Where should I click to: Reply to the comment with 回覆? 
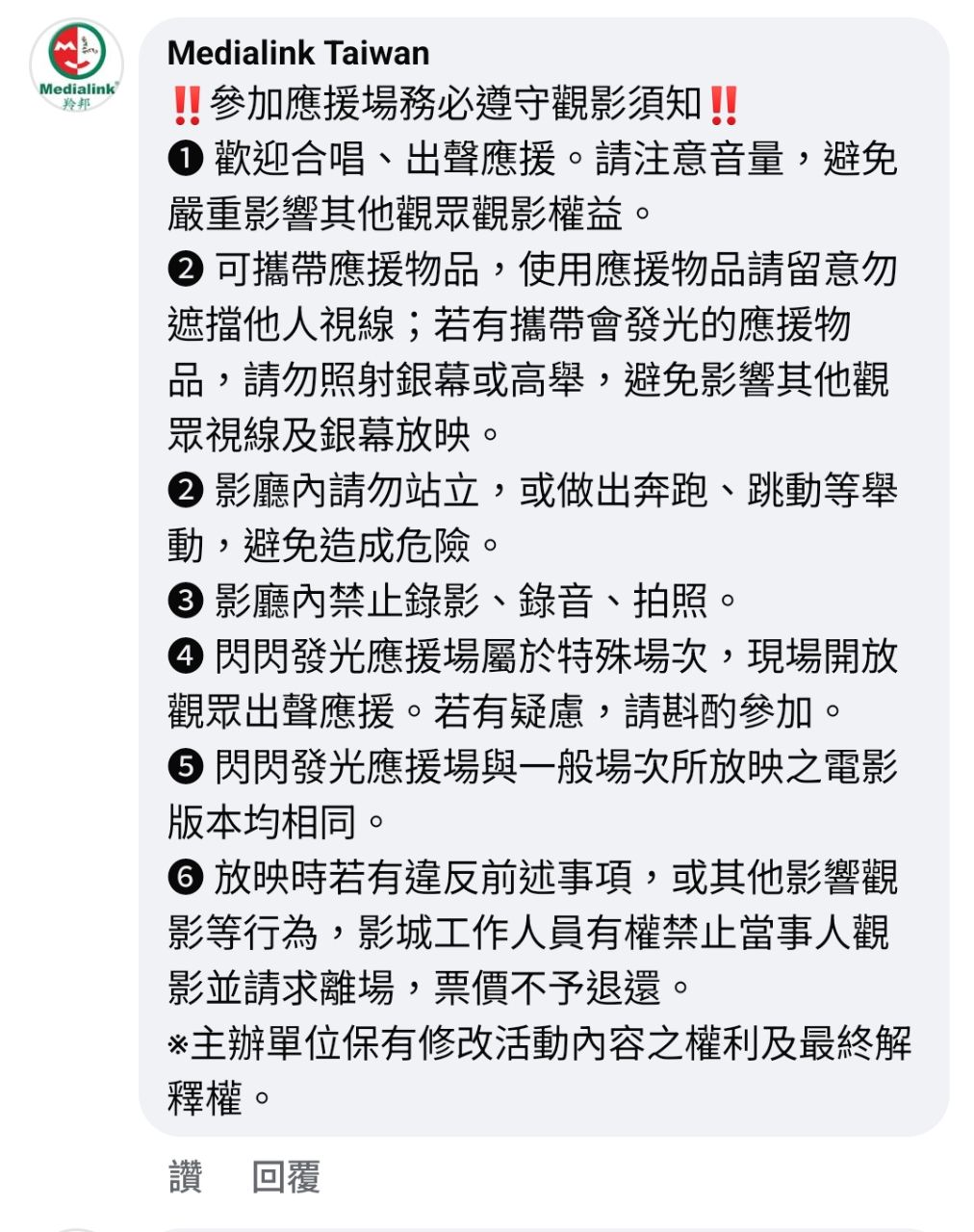point(286,1176)
